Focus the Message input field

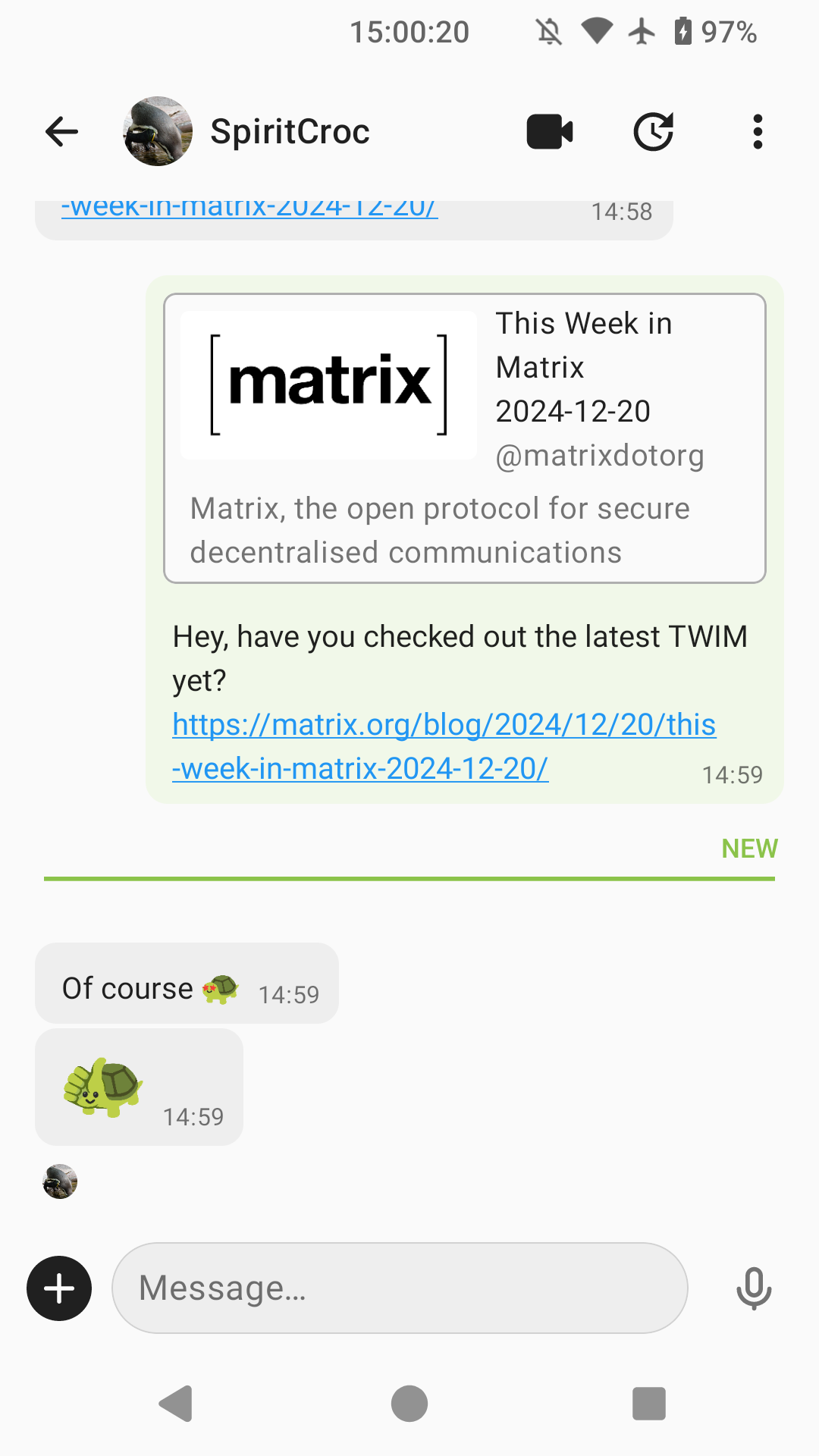point(400,1288)
